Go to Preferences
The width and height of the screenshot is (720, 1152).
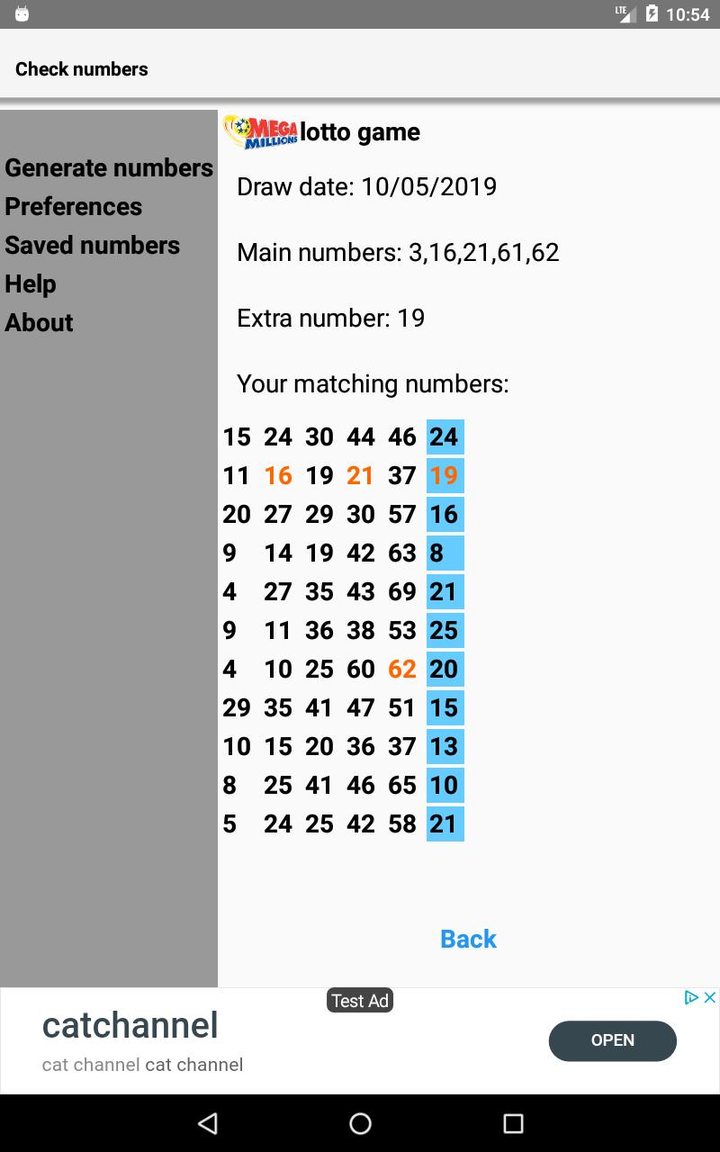coord(74,207)
